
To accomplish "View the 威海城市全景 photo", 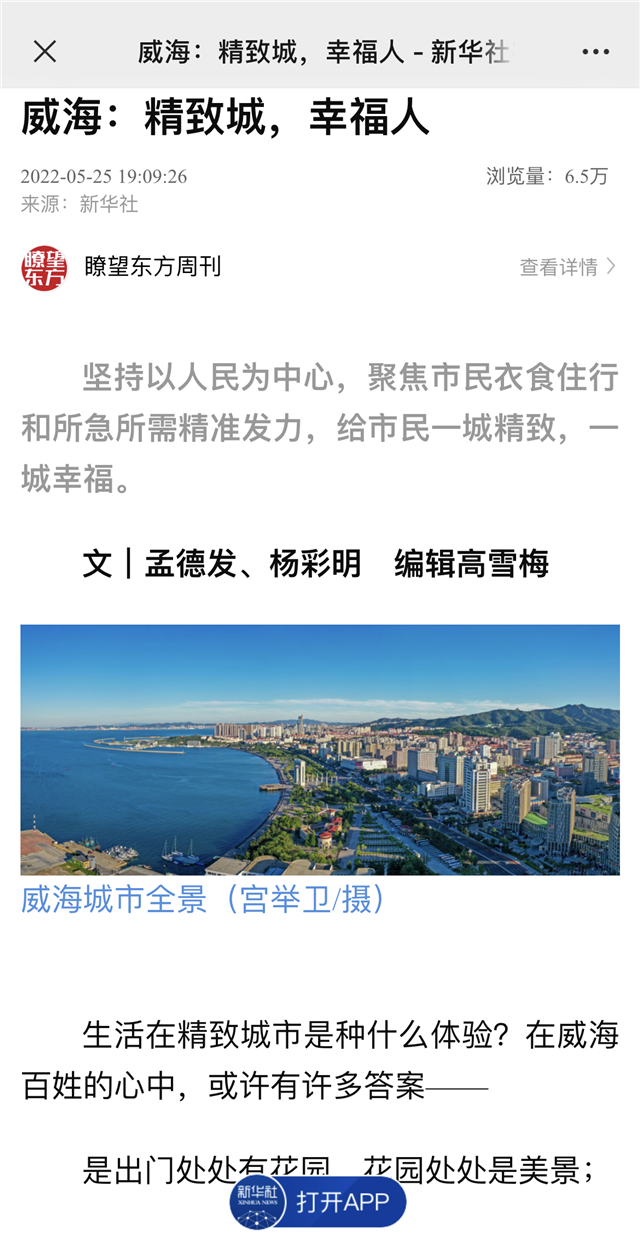I will pos(320,749).
